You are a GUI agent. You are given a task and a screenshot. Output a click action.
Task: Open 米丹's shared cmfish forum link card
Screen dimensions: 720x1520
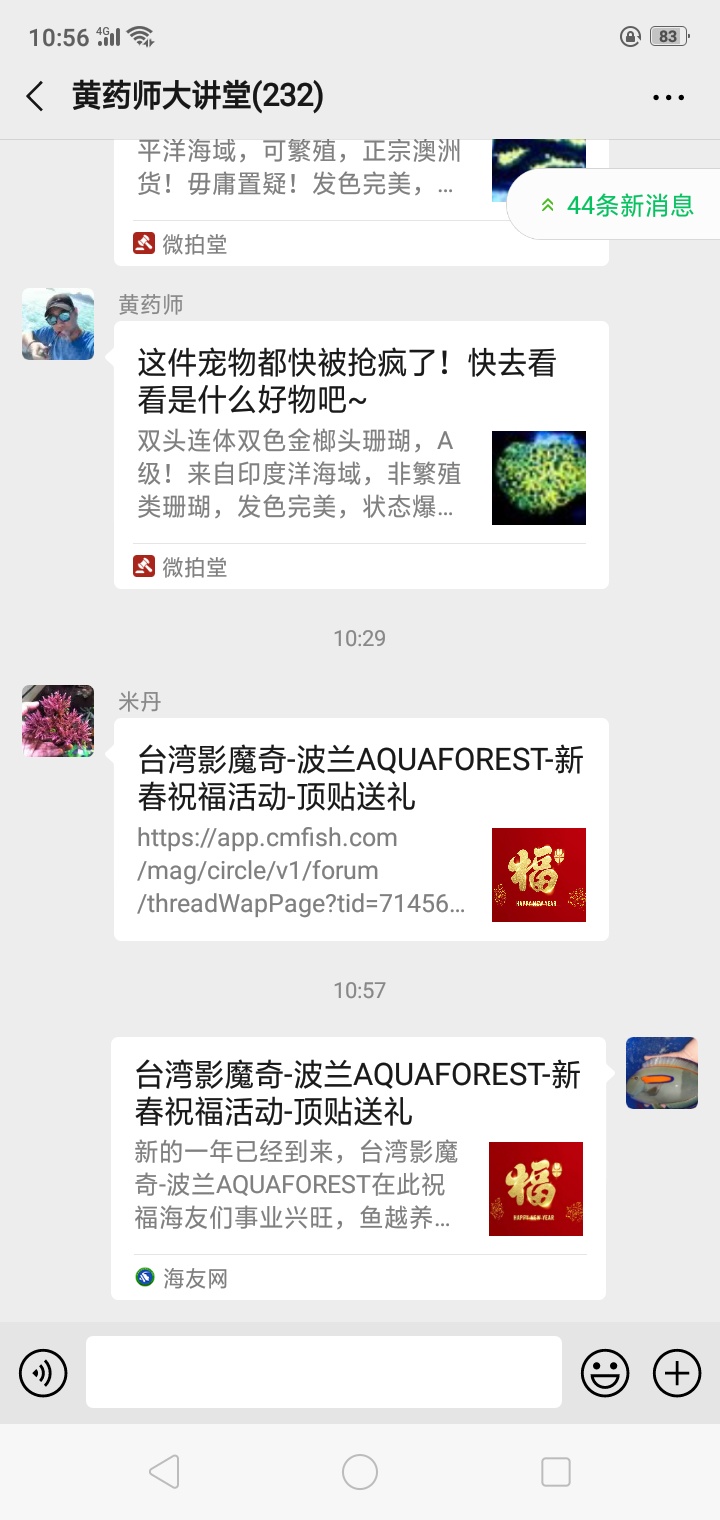click(x=361, y=829)
